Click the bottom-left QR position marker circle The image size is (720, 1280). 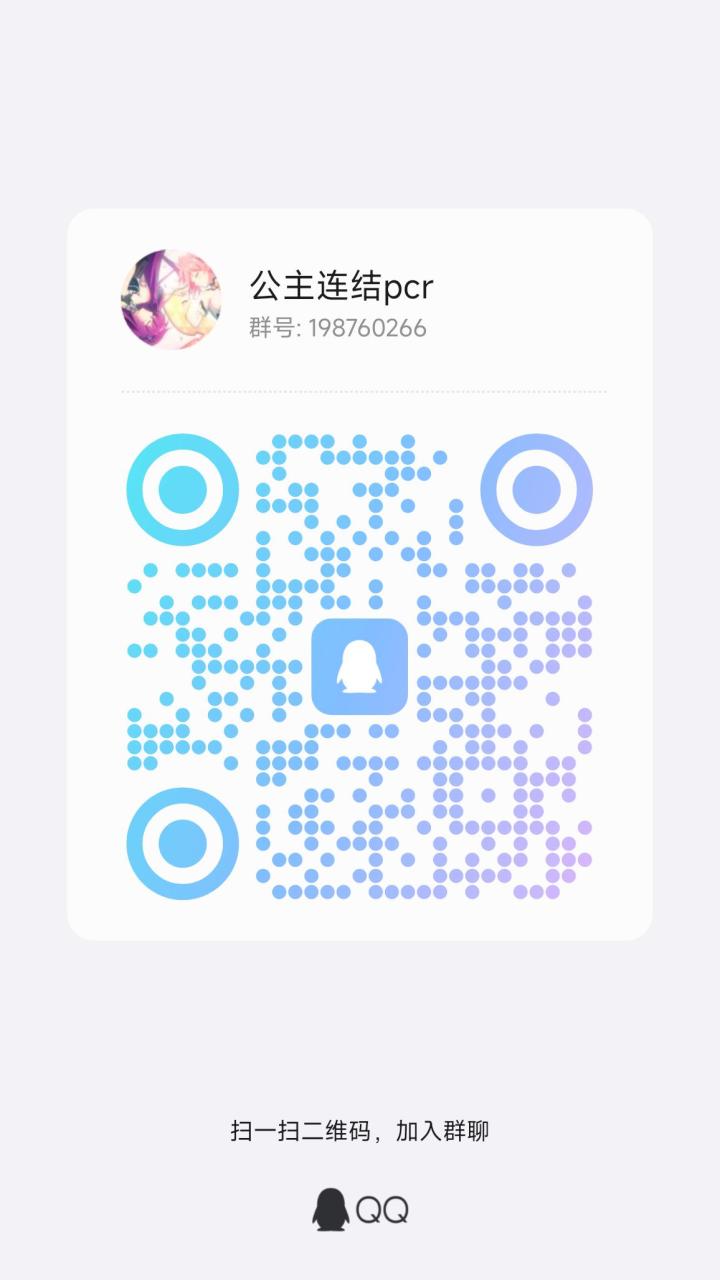pyautogui.click(x=182, y=843)
